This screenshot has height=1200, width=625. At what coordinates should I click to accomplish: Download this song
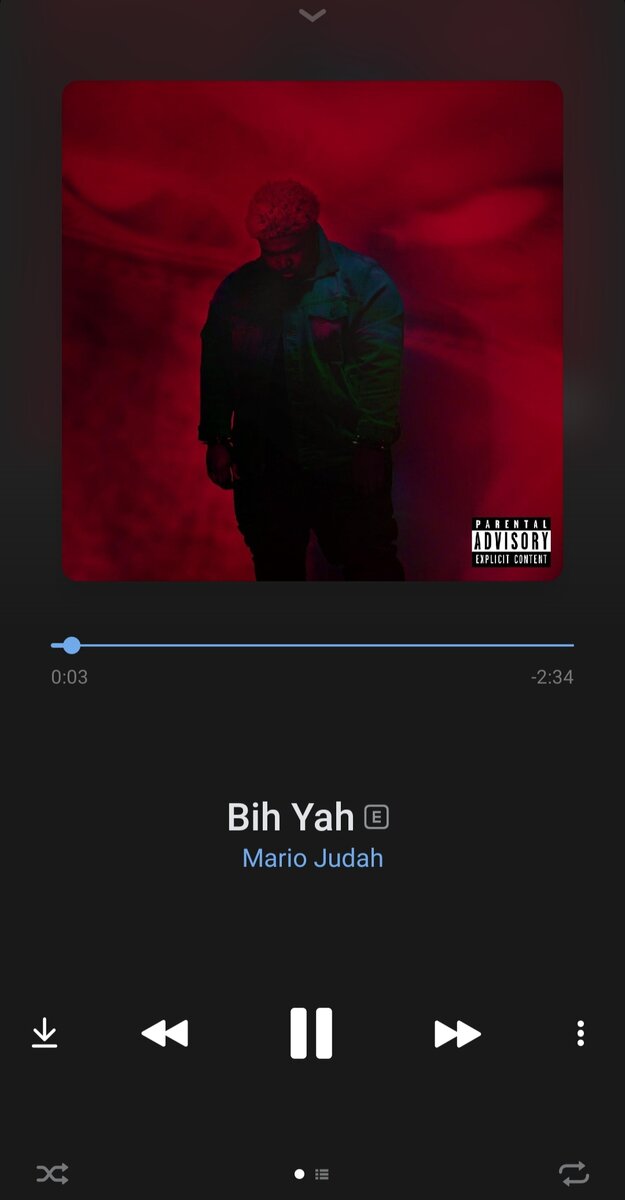(45, 1033)
